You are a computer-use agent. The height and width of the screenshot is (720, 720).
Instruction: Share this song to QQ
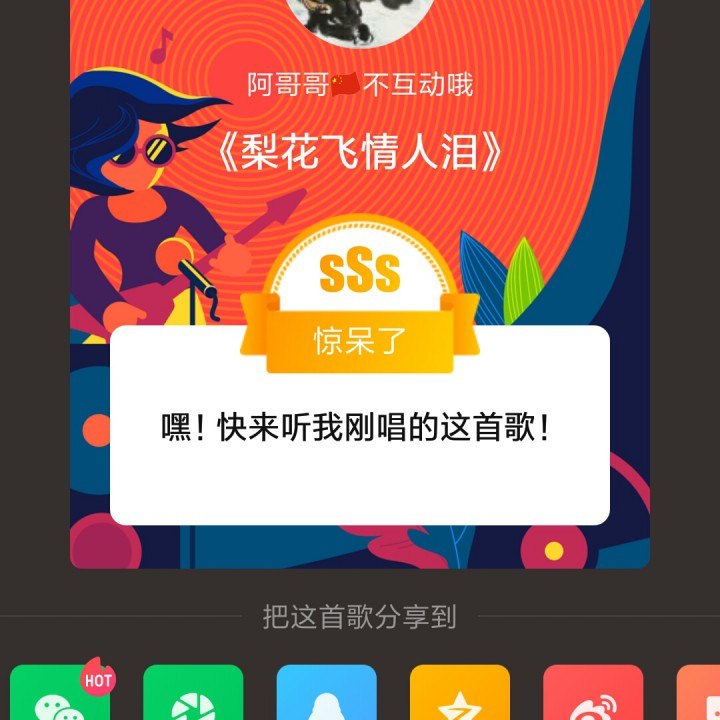pos(326,695)
